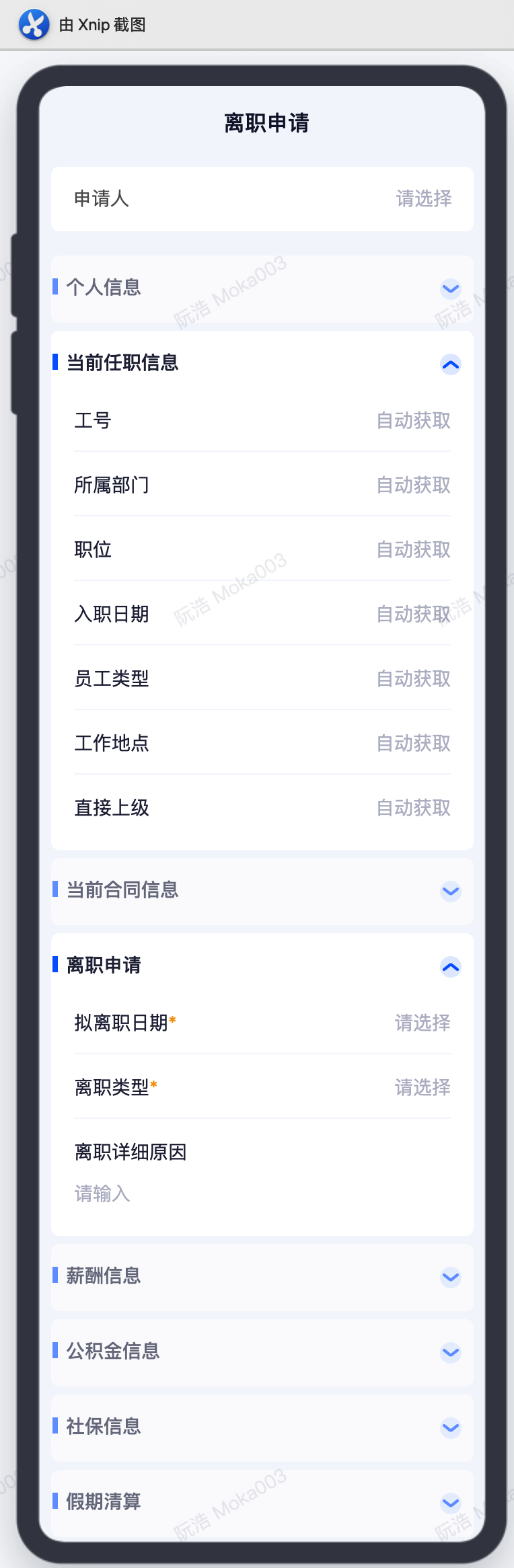Expand the 社保信息 section
The image size is (514, 1568).
[450, 1427]
